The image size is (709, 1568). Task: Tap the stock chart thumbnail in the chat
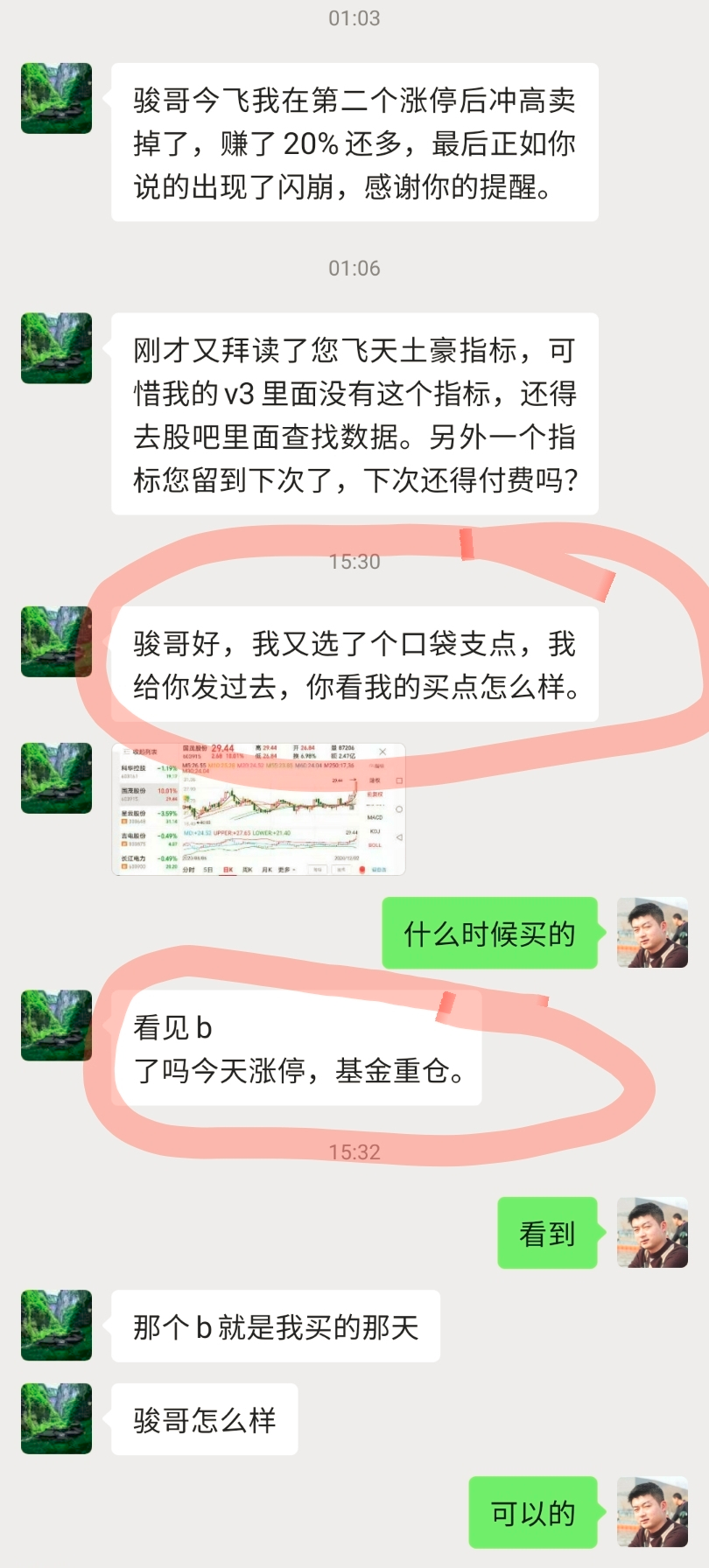click(258, 809)
